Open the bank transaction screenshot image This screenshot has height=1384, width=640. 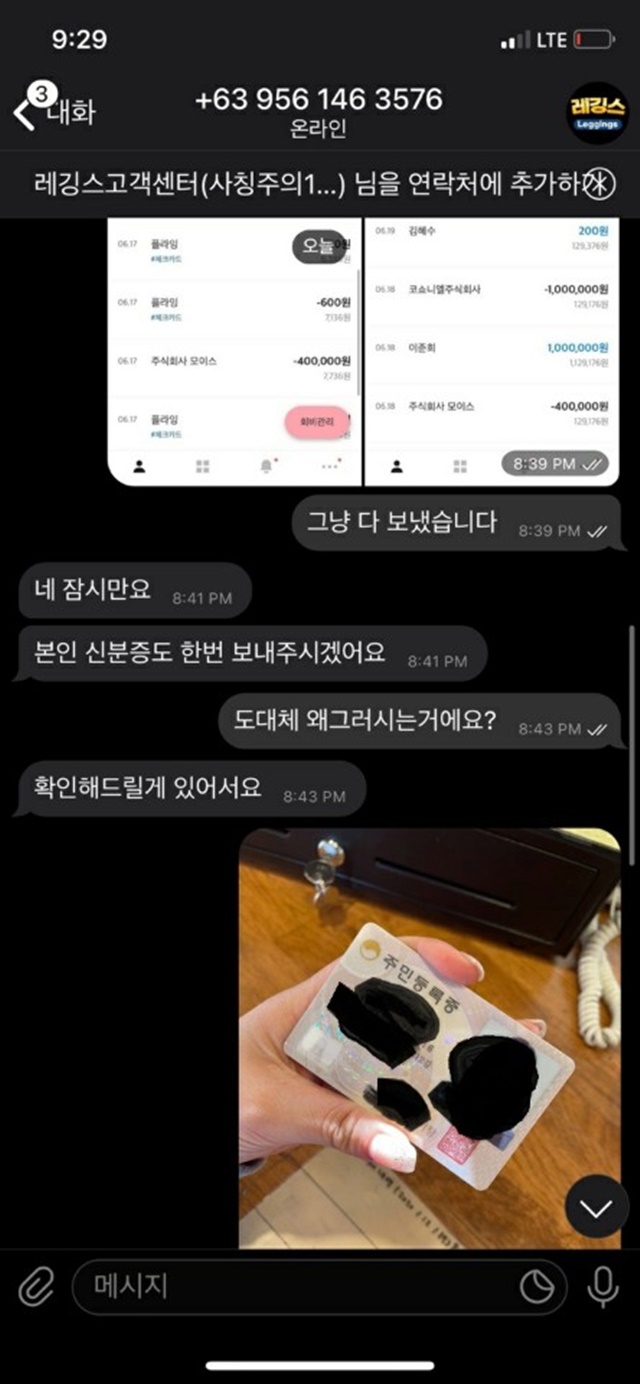[365, 352]
